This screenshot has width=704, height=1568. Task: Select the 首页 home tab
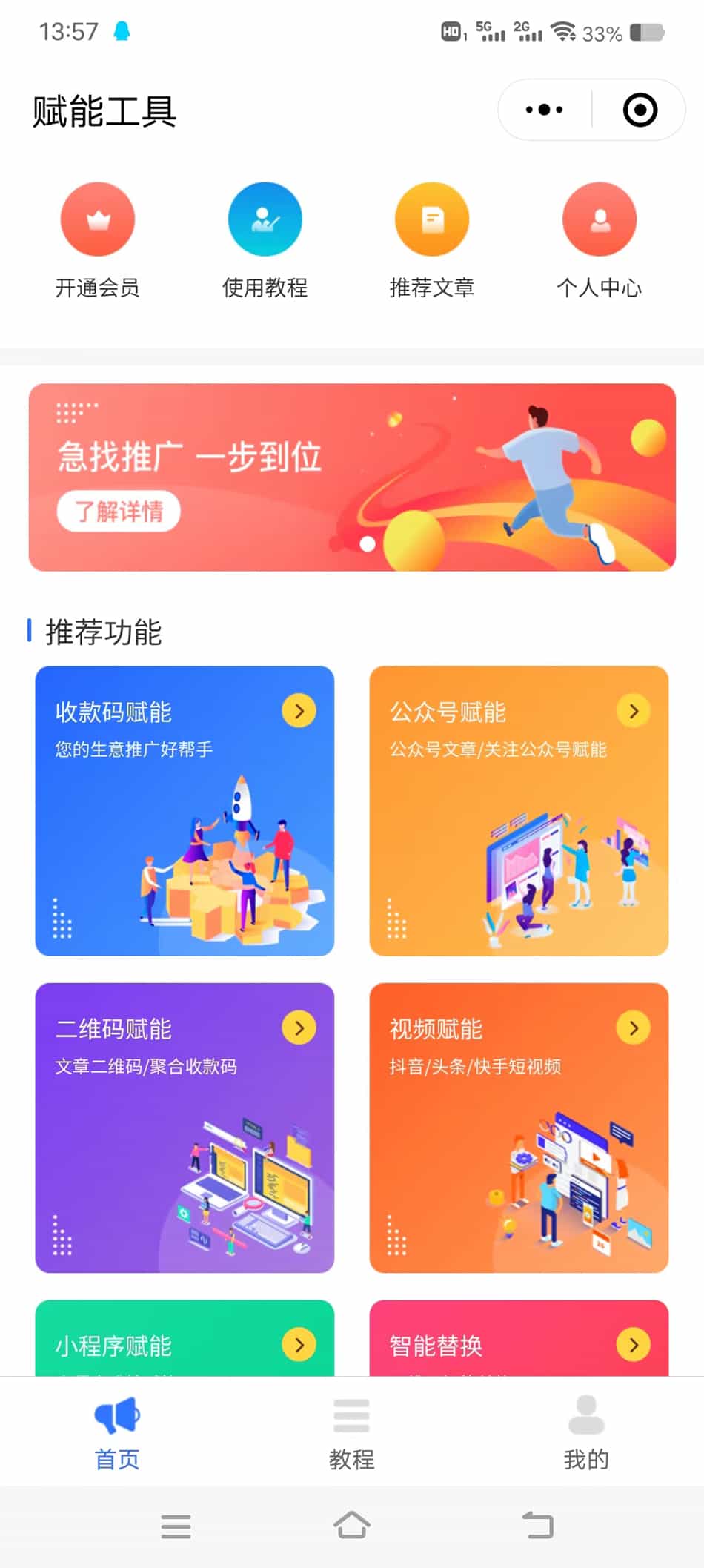tap(117, 1432)
